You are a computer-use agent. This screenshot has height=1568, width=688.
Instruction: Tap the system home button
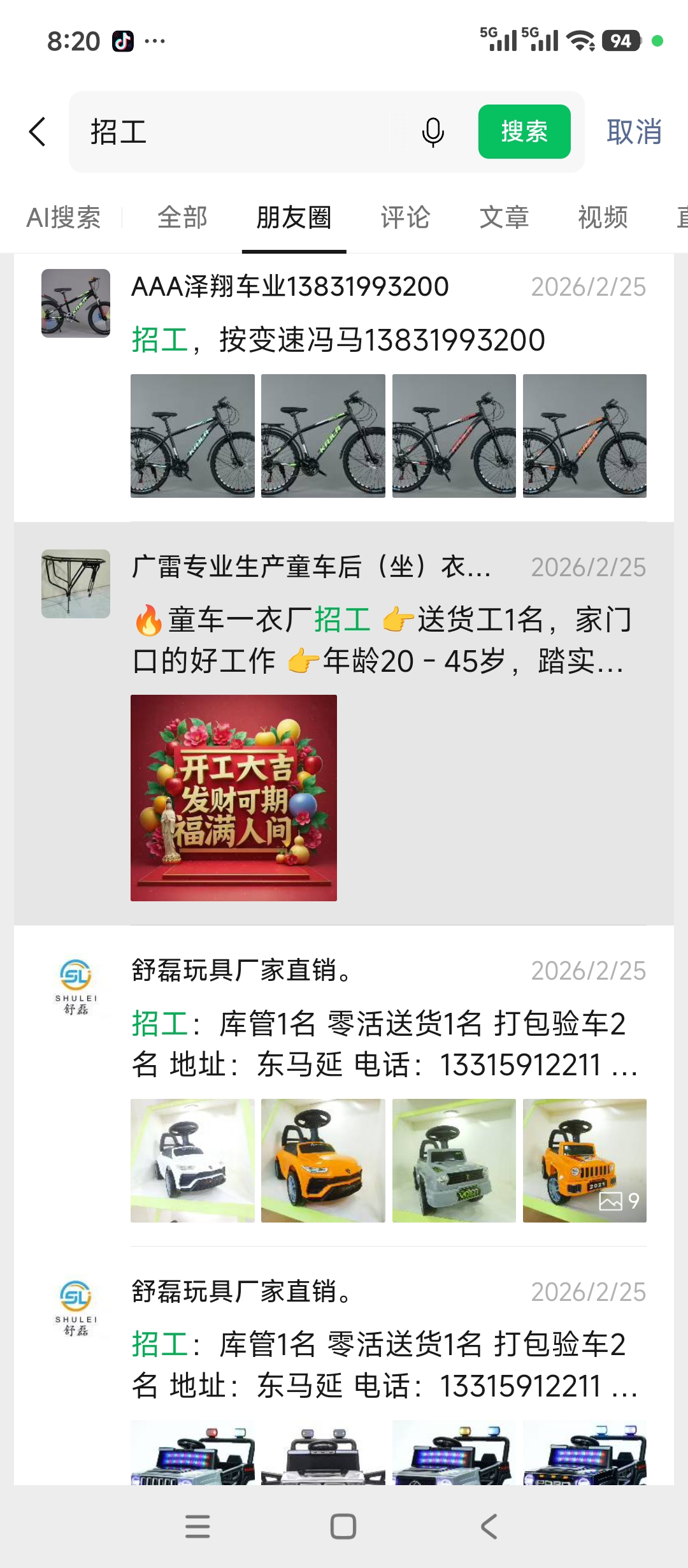click(343, 1526)
